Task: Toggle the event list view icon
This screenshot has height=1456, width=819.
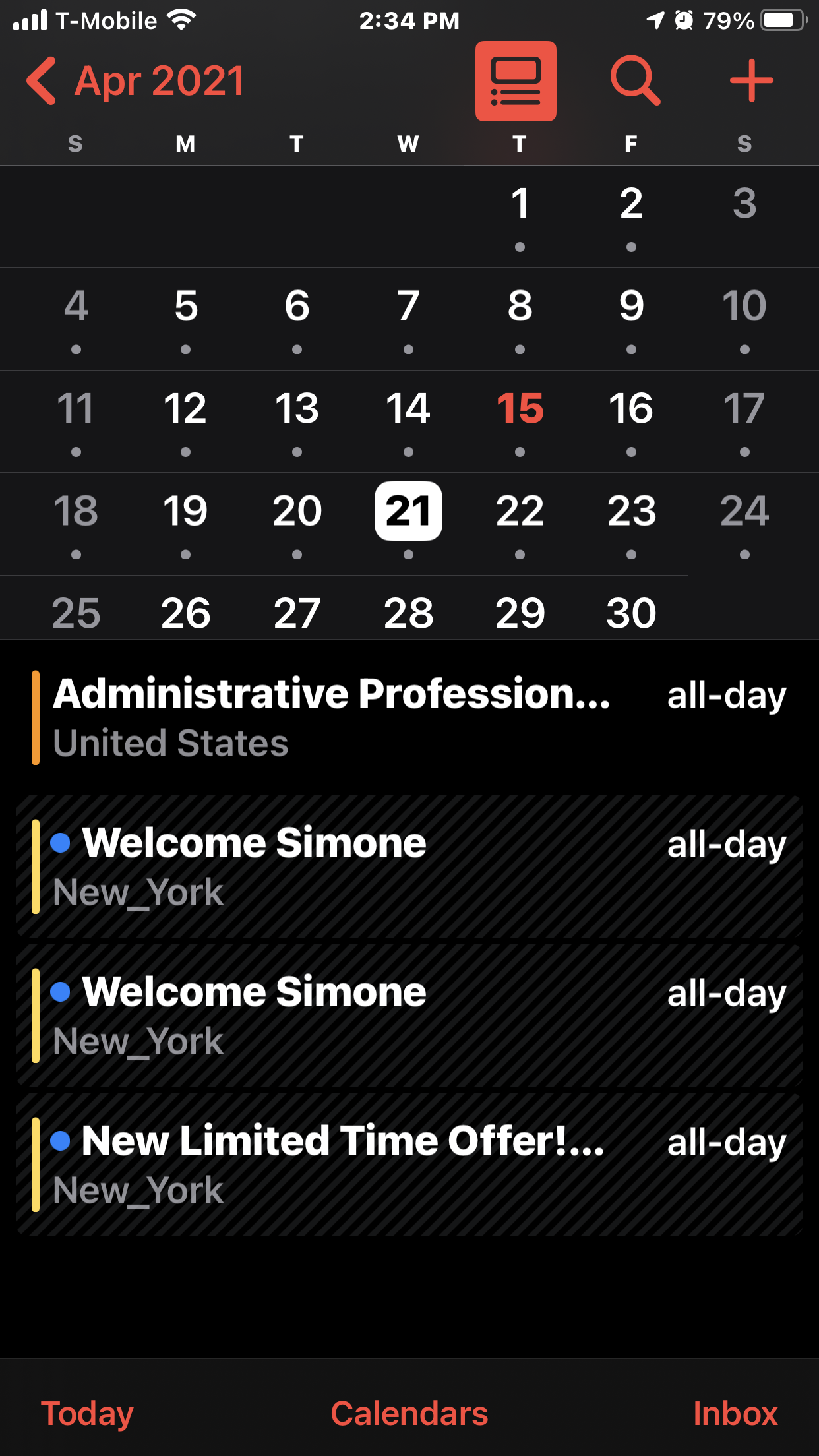Action: (x=516, y=81)
